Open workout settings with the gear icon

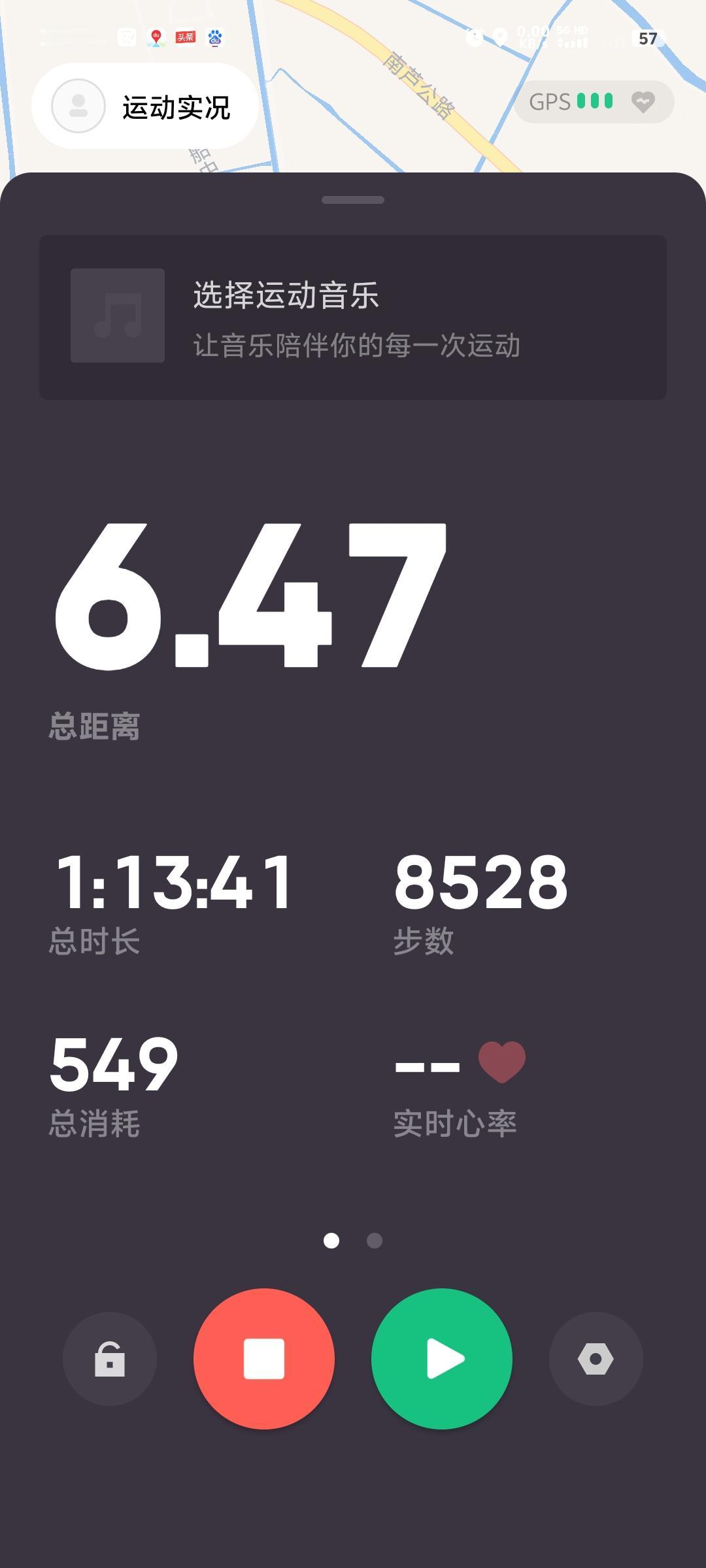(596, 1359)
